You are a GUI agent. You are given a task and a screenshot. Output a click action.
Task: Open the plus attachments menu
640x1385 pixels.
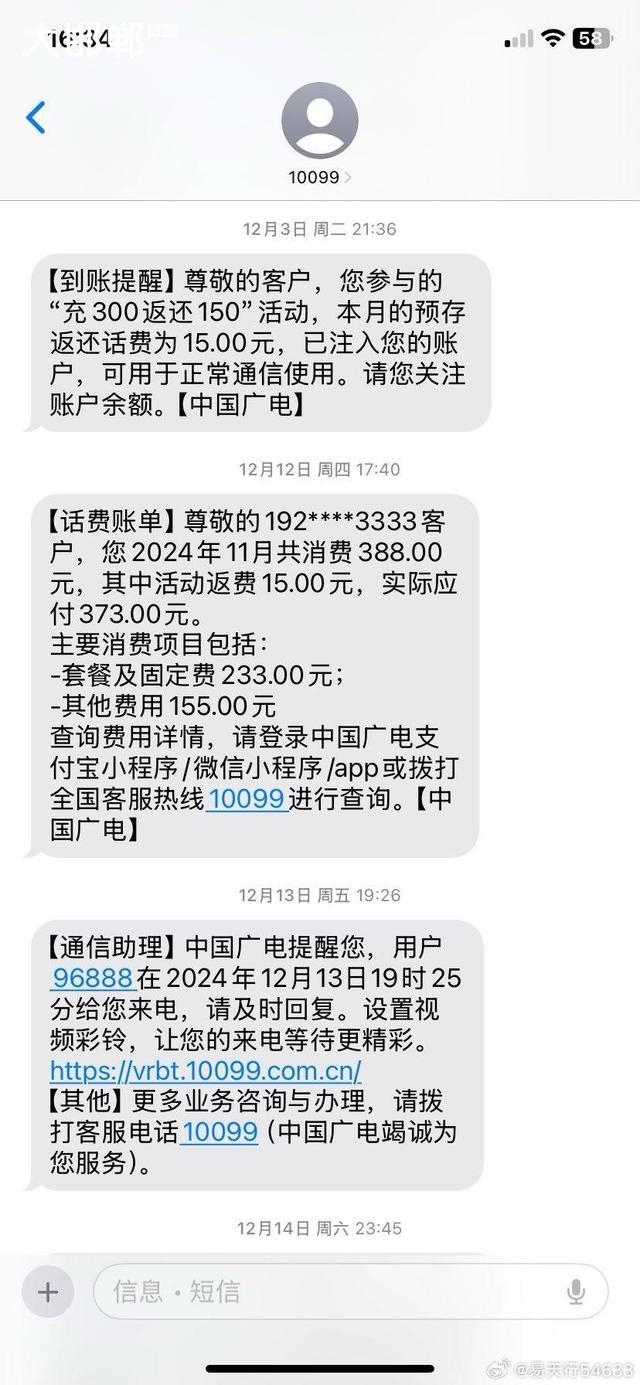48,1292
